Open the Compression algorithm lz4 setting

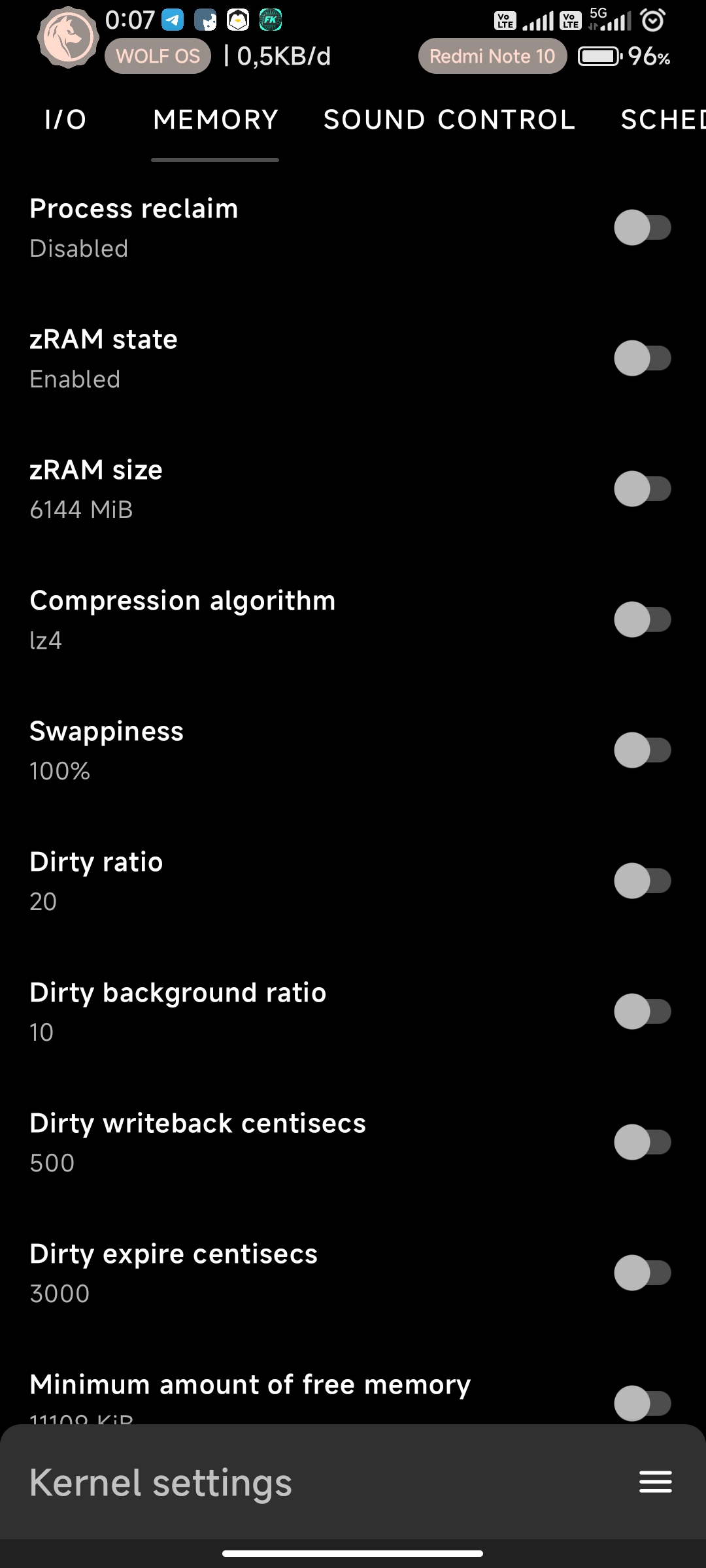click(x=353, y=619)
